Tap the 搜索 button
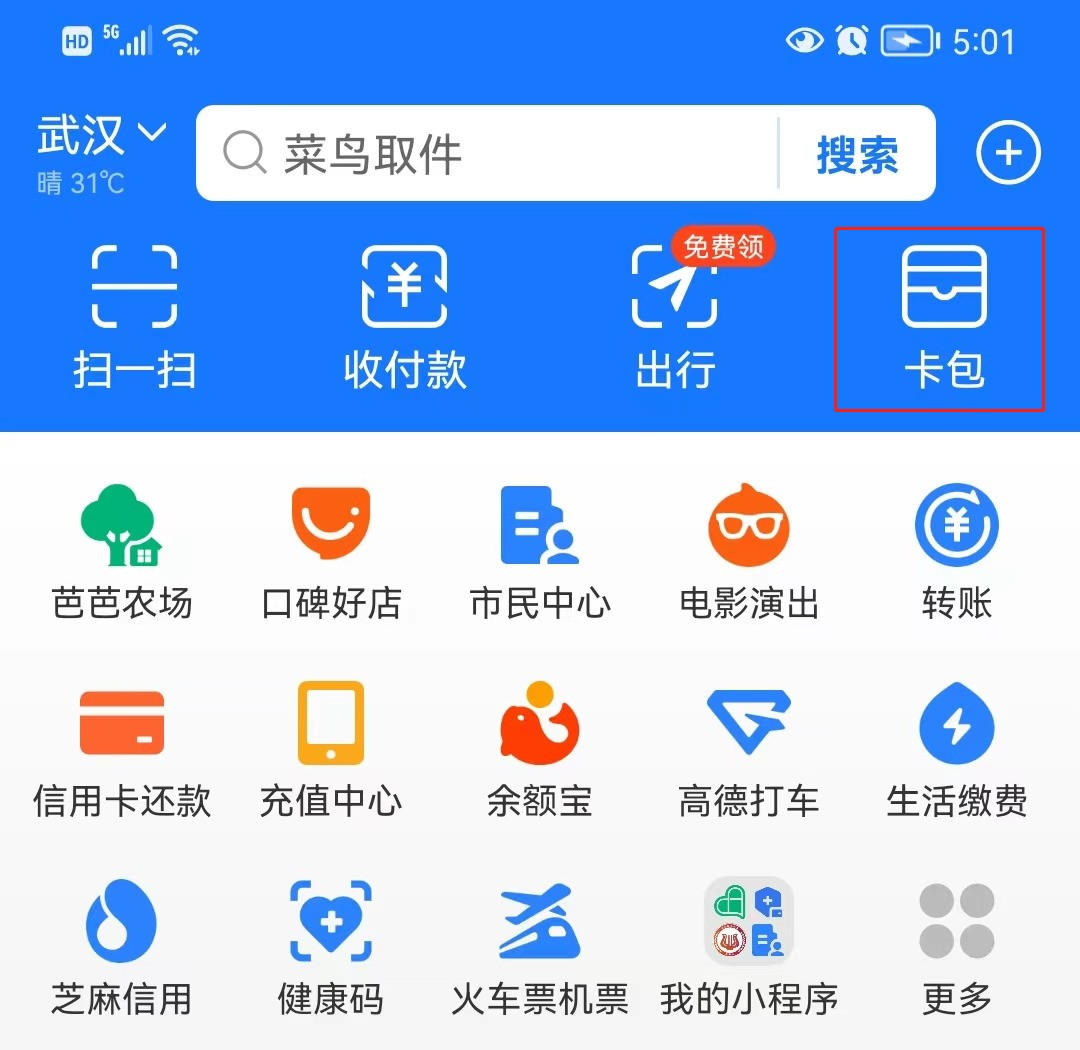The width and height of the screenshot is (1080, 1050). (857, 155)
